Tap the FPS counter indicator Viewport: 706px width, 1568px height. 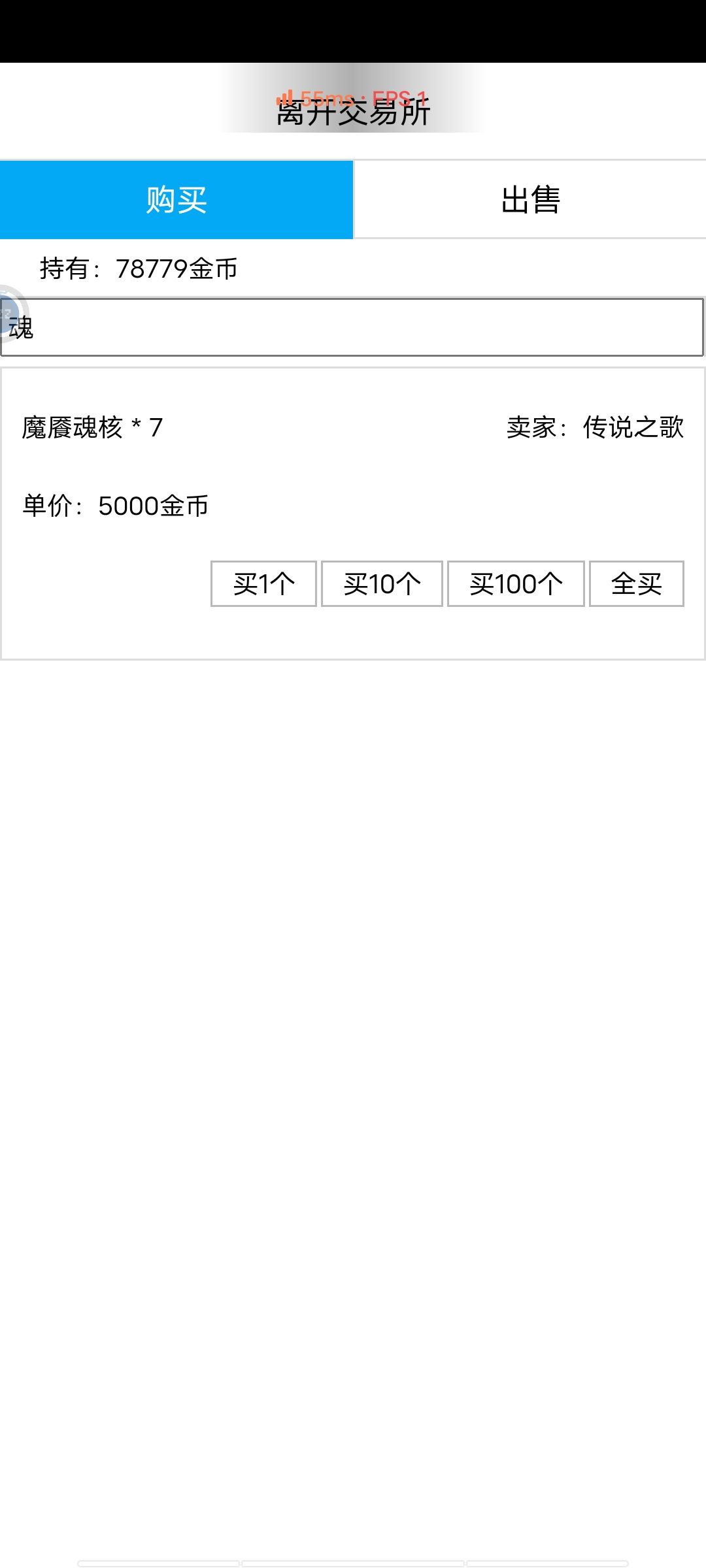pyautogui.click(x=399, y=98)
